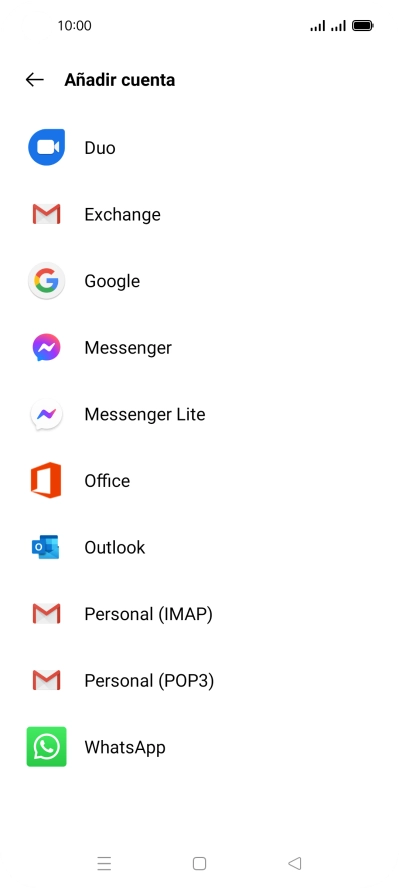Add an Exchange account
This screenshot has height=888, width=399.
click(x=199, y=215)
